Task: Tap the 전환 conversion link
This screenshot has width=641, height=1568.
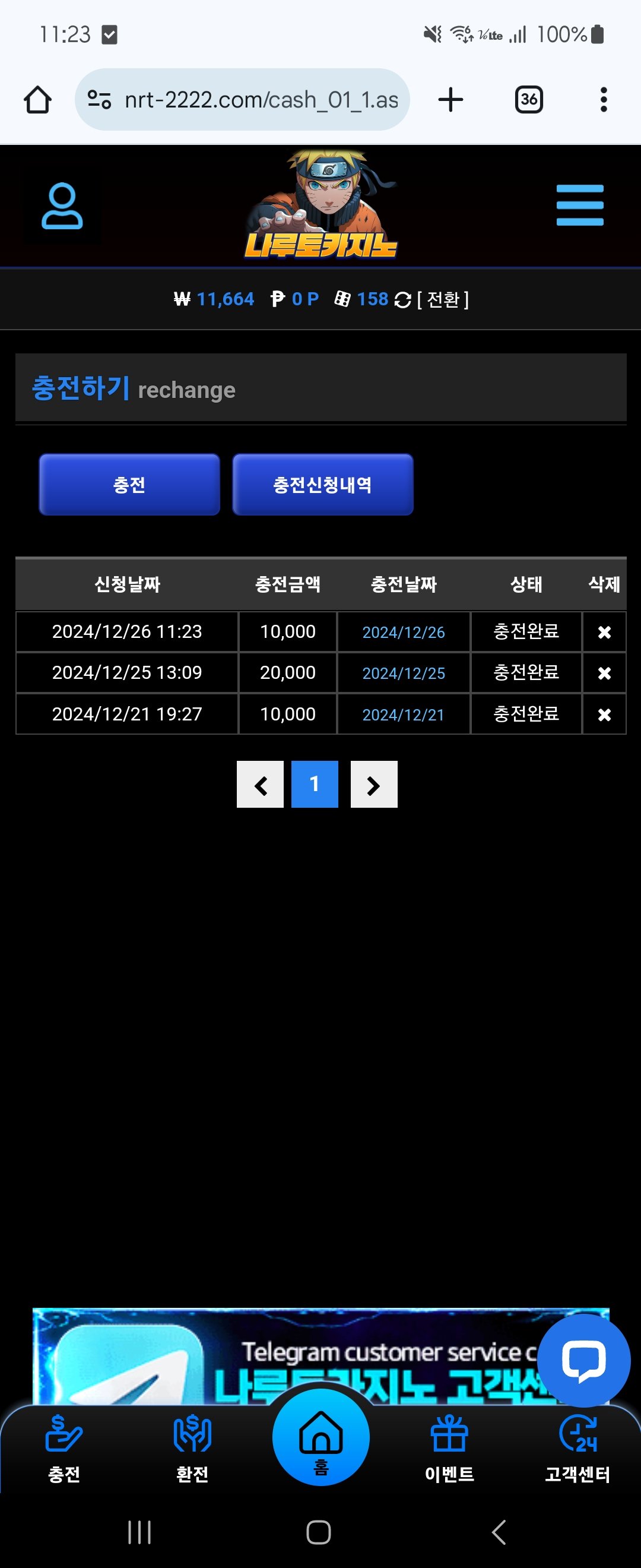Action: coord(442,299)
